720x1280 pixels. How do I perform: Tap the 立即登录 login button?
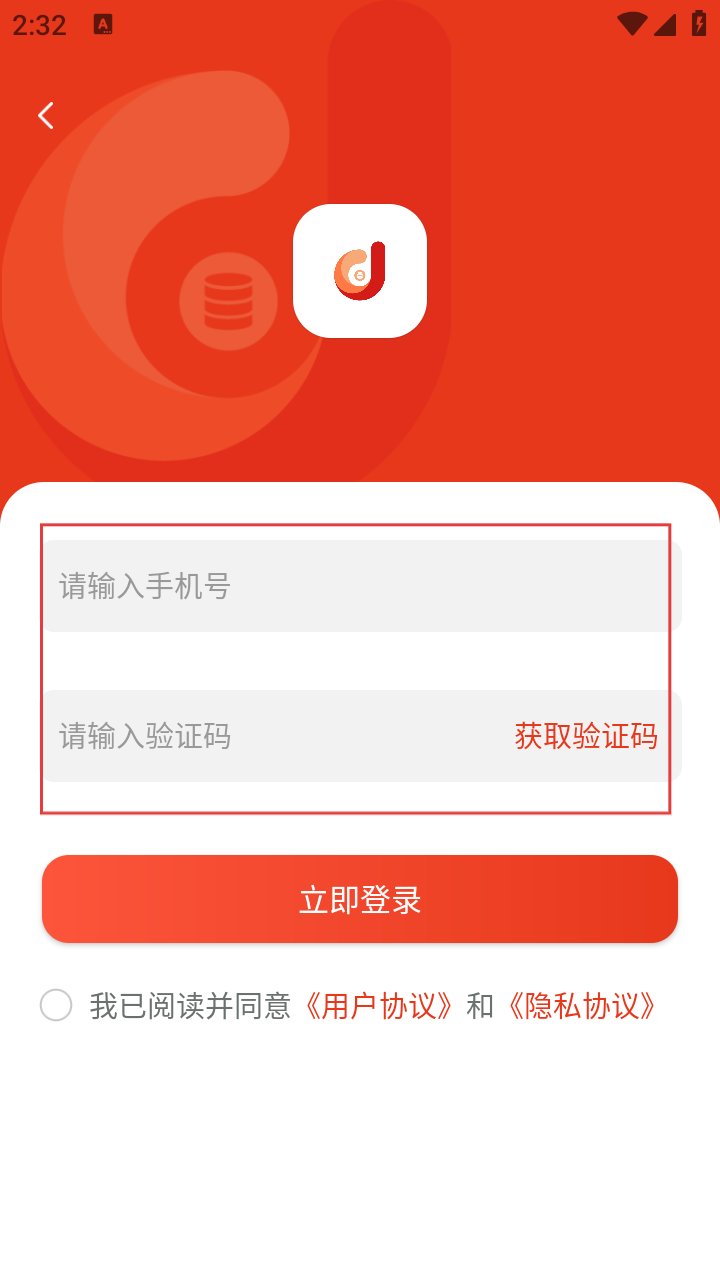[x=360, y=899]
